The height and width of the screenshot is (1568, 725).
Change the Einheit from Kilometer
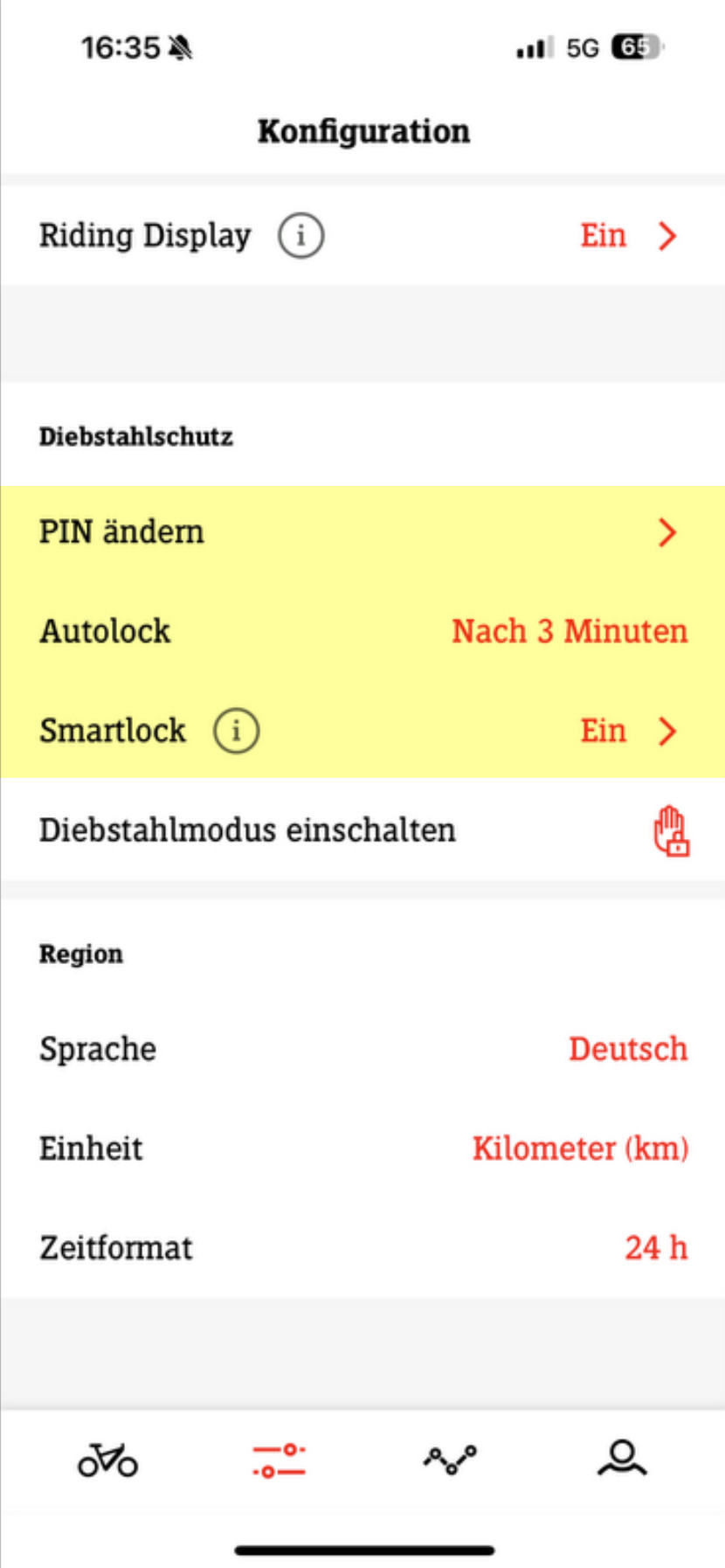coord(580,1148)
